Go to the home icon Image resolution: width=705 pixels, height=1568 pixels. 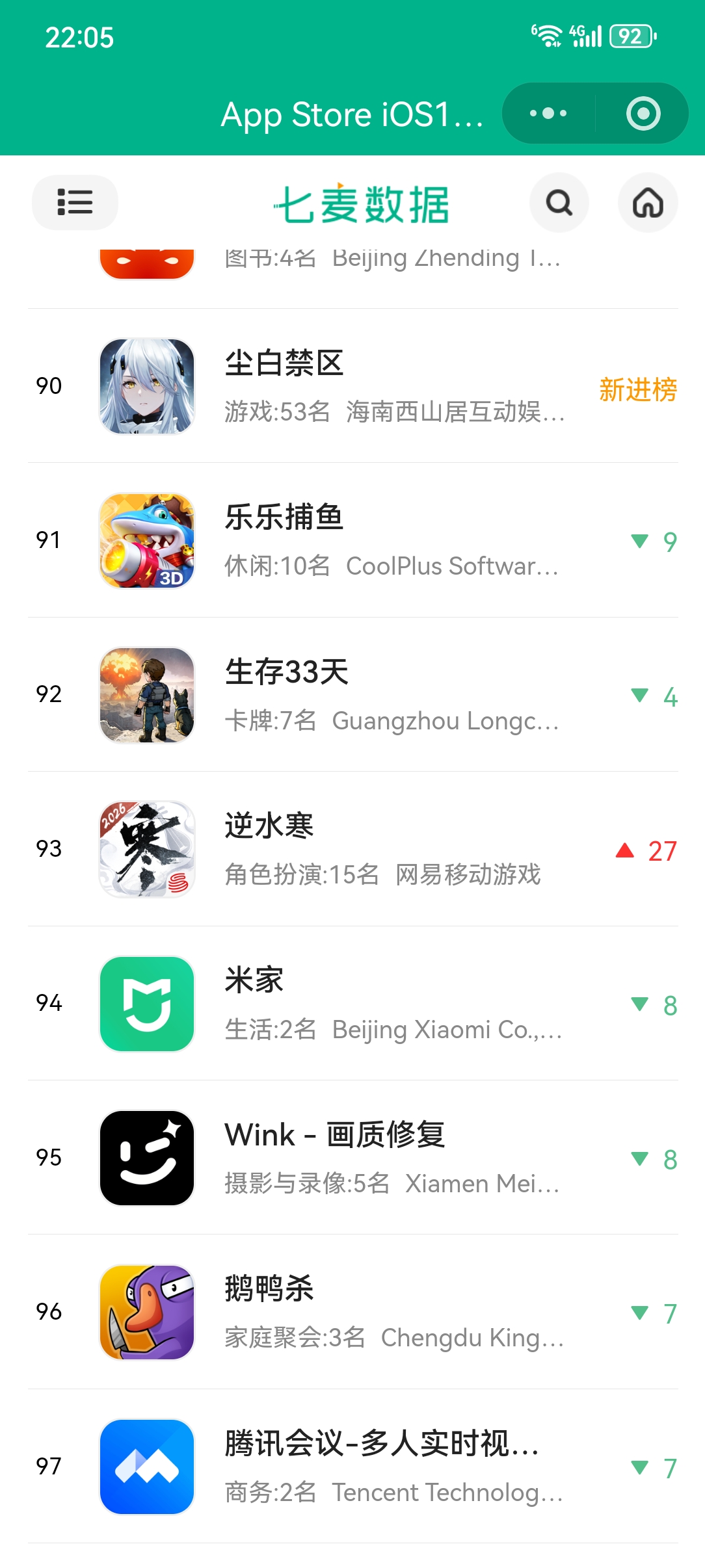(x=647, y=203)
